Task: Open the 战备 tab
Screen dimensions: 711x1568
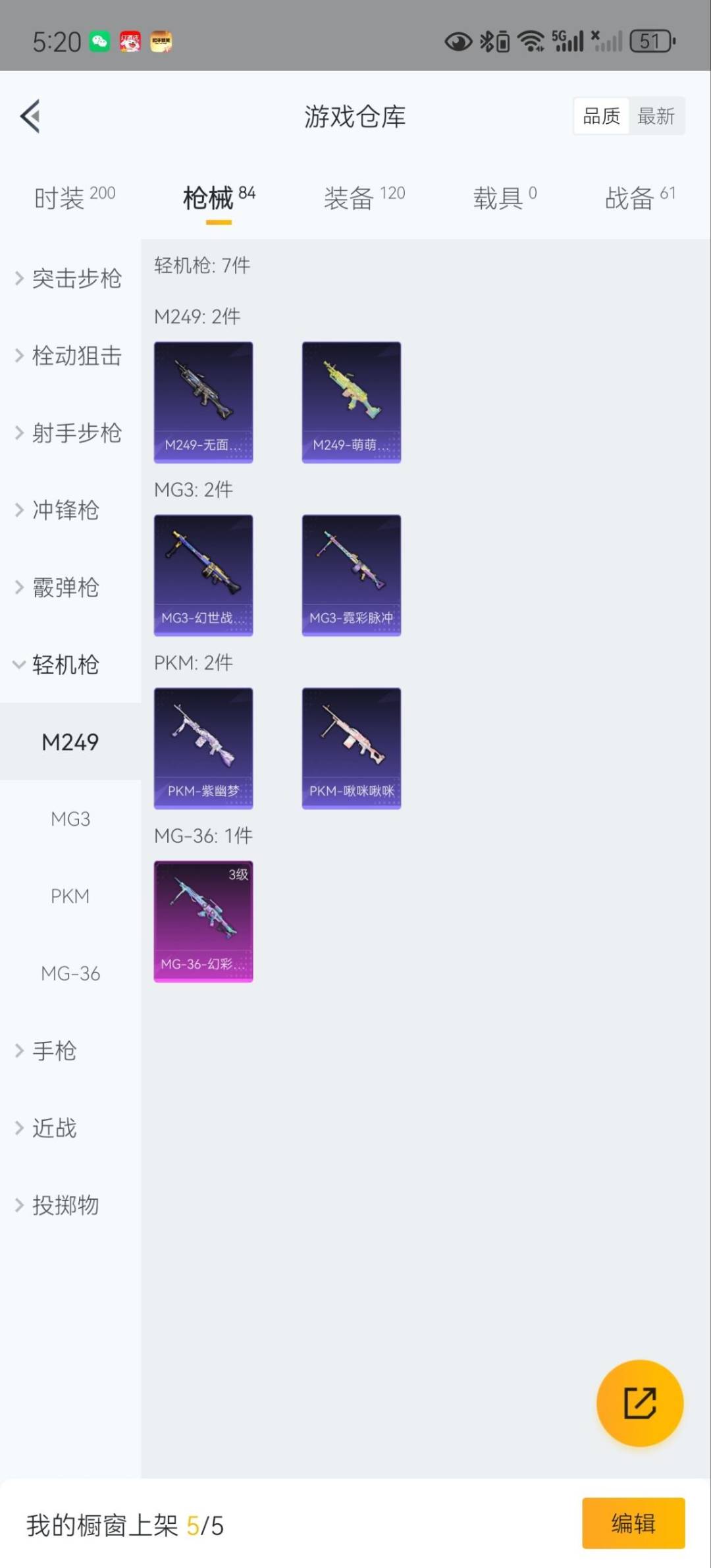Action: tap(639, 197)
